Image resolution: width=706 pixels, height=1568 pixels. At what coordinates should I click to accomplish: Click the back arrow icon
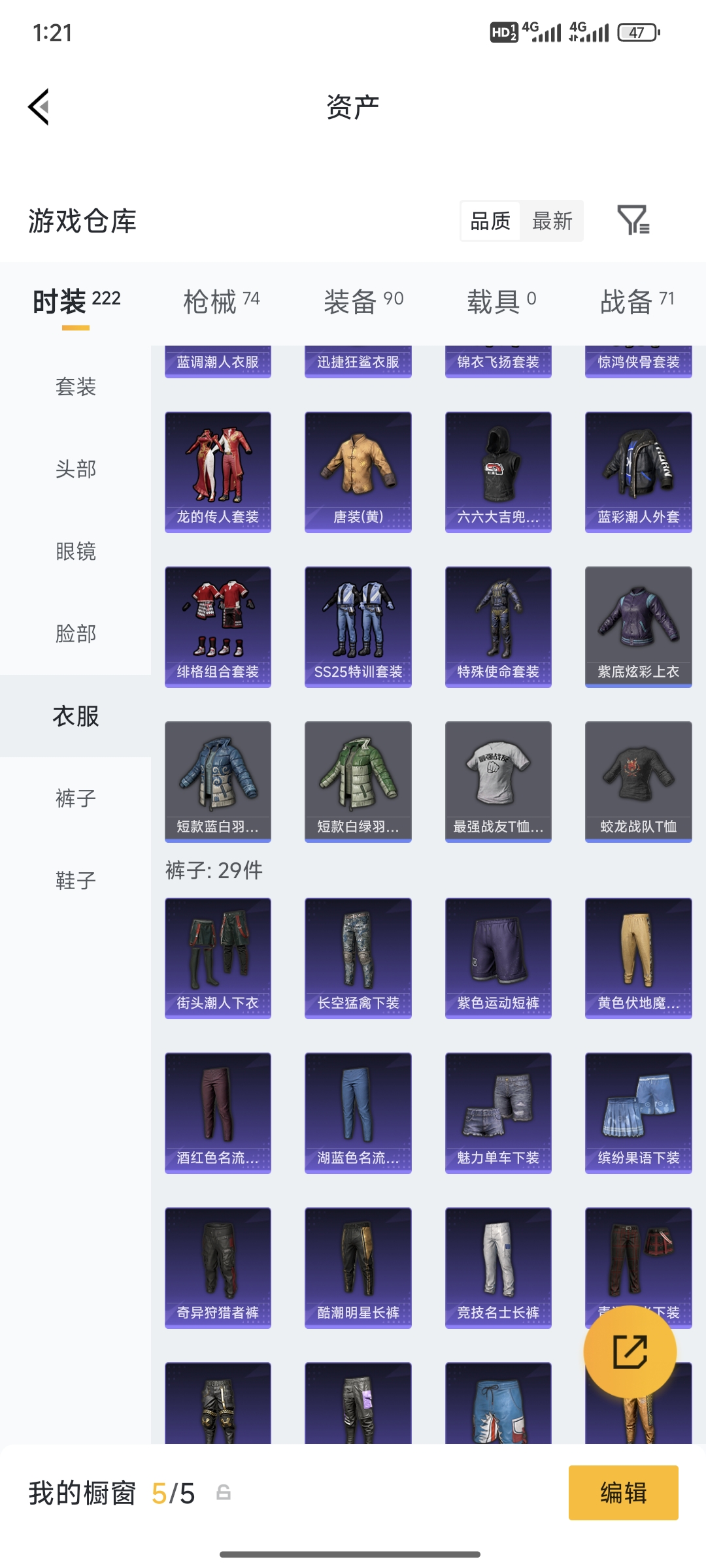pyautogui.click(x=39, y=108)
